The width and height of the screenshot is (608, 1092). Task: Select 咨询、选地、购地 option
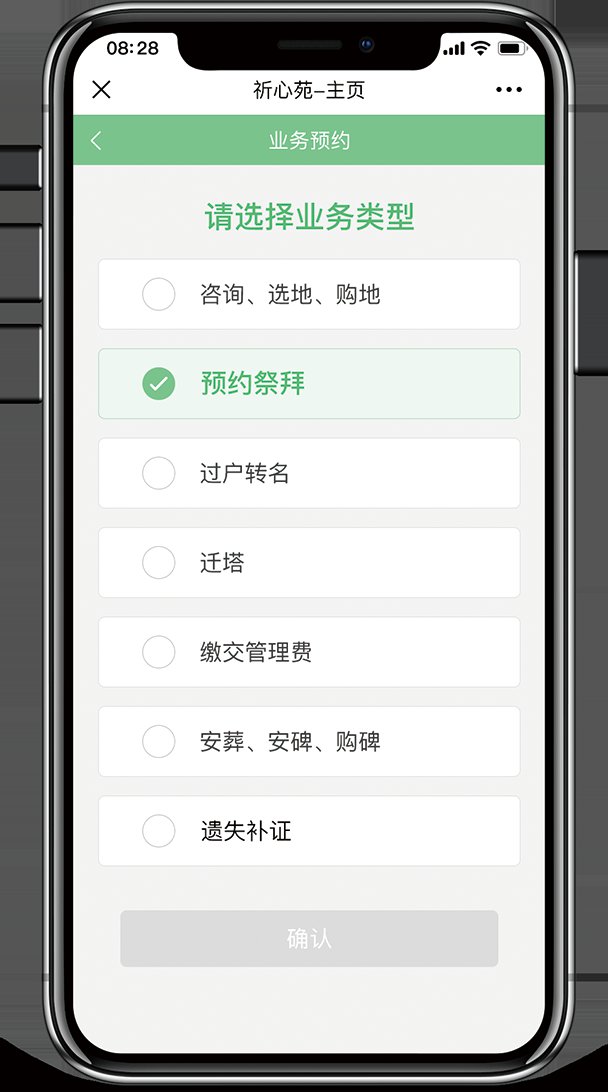(308, 295)
